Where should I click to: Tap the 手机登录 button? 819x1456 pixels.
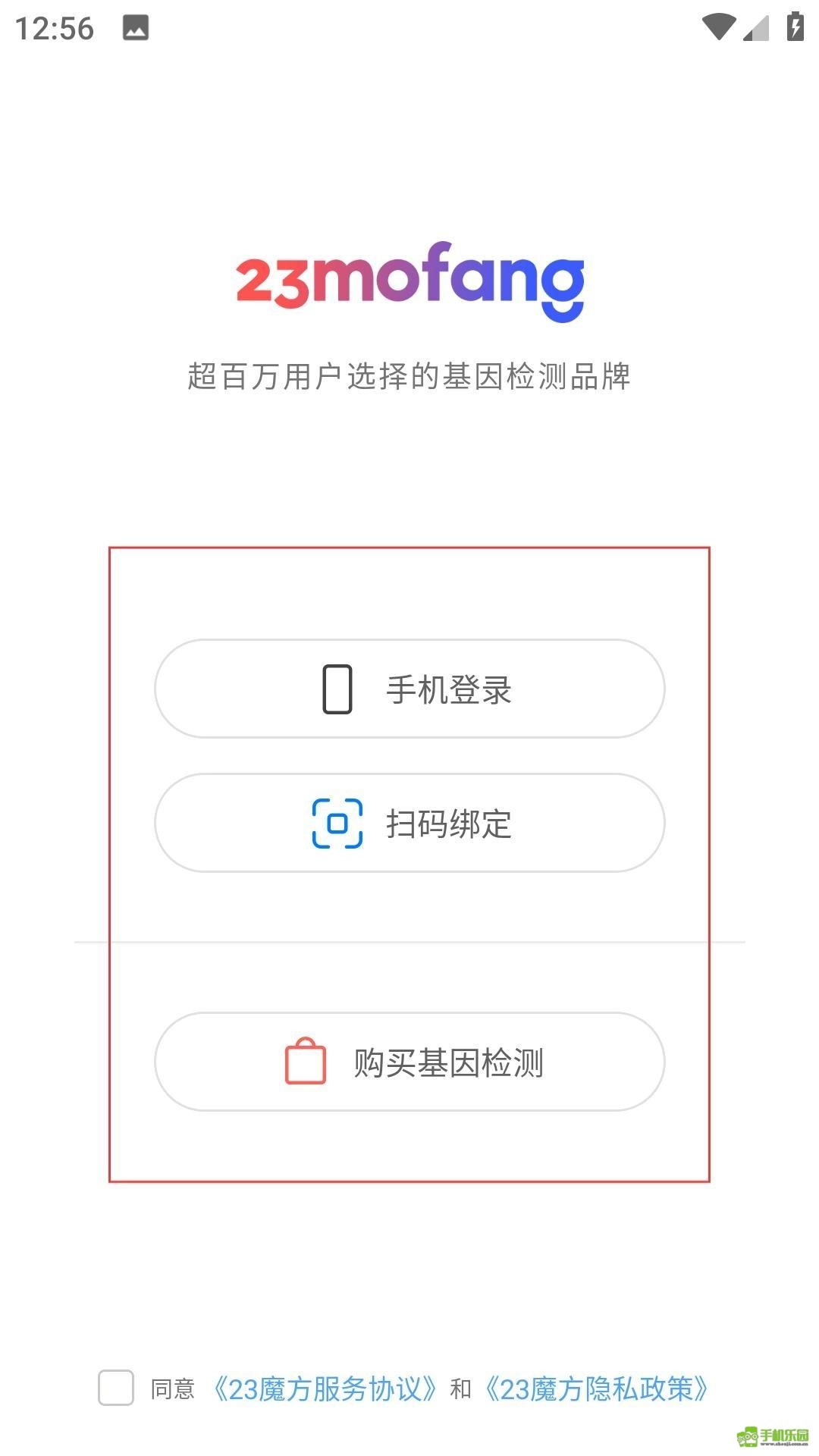pyautogui.click(x=409, y=689)
